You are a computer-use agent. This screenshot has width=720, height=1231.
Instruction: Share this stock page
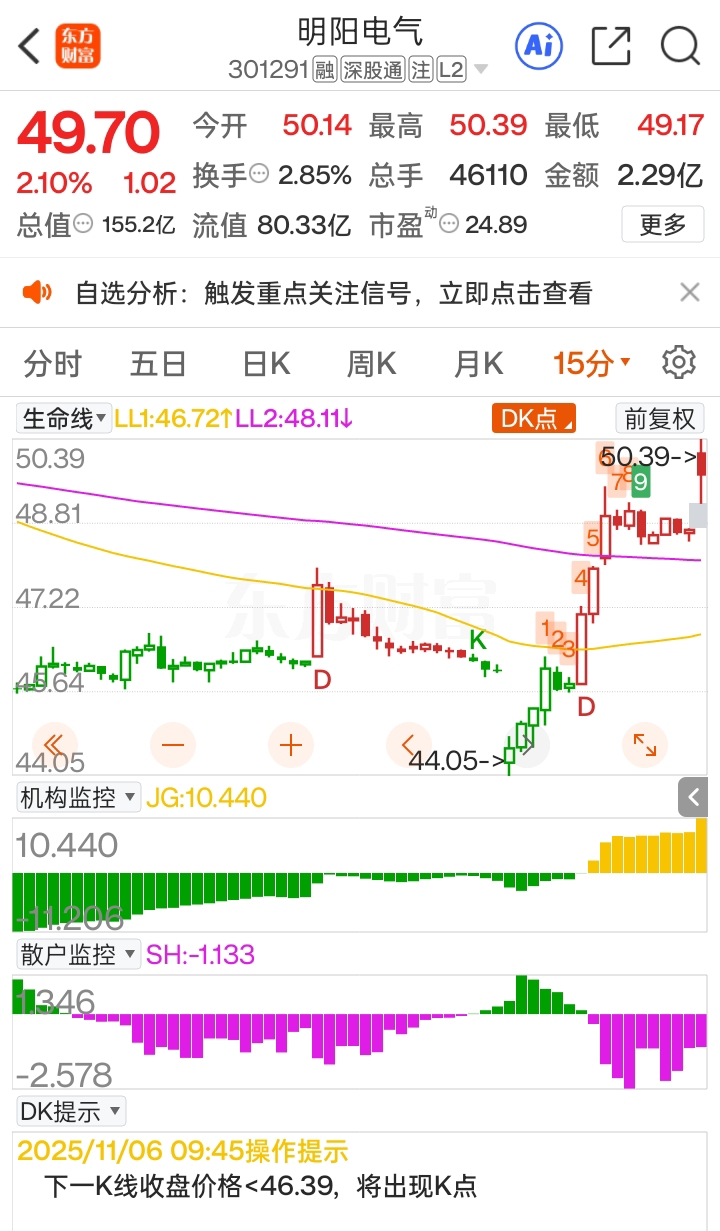tap(611, 46)
